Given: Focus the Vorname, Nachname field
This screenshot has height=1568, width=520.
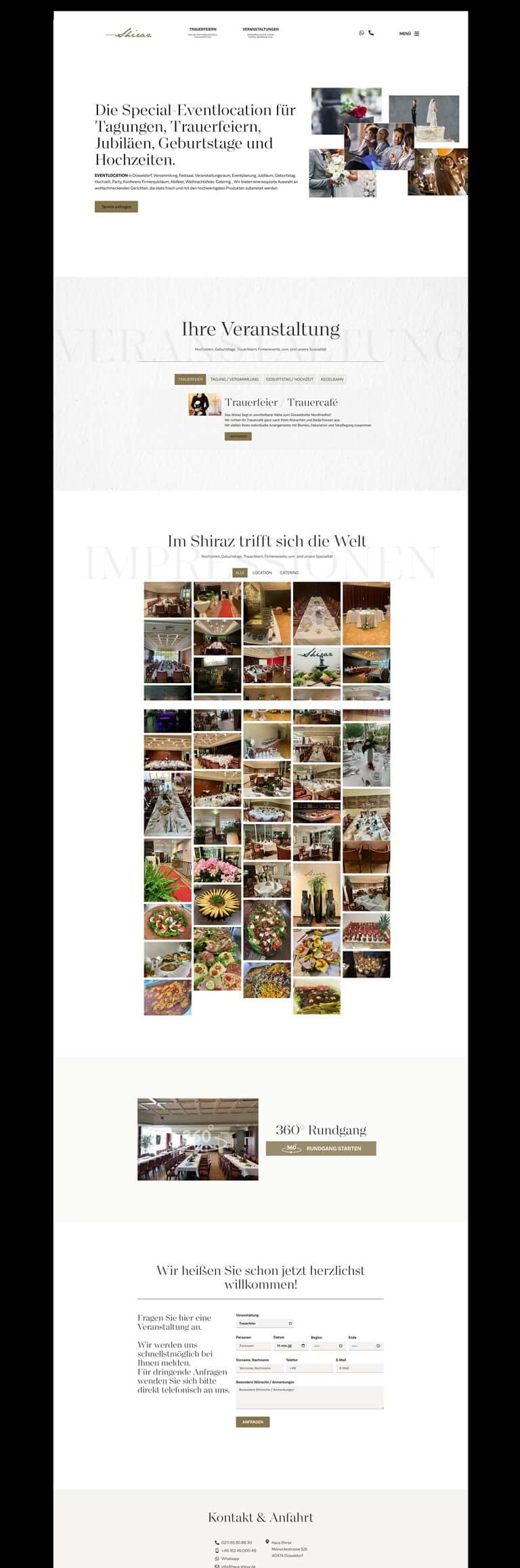Looking at the screenshot, I should pos(259,1367).
